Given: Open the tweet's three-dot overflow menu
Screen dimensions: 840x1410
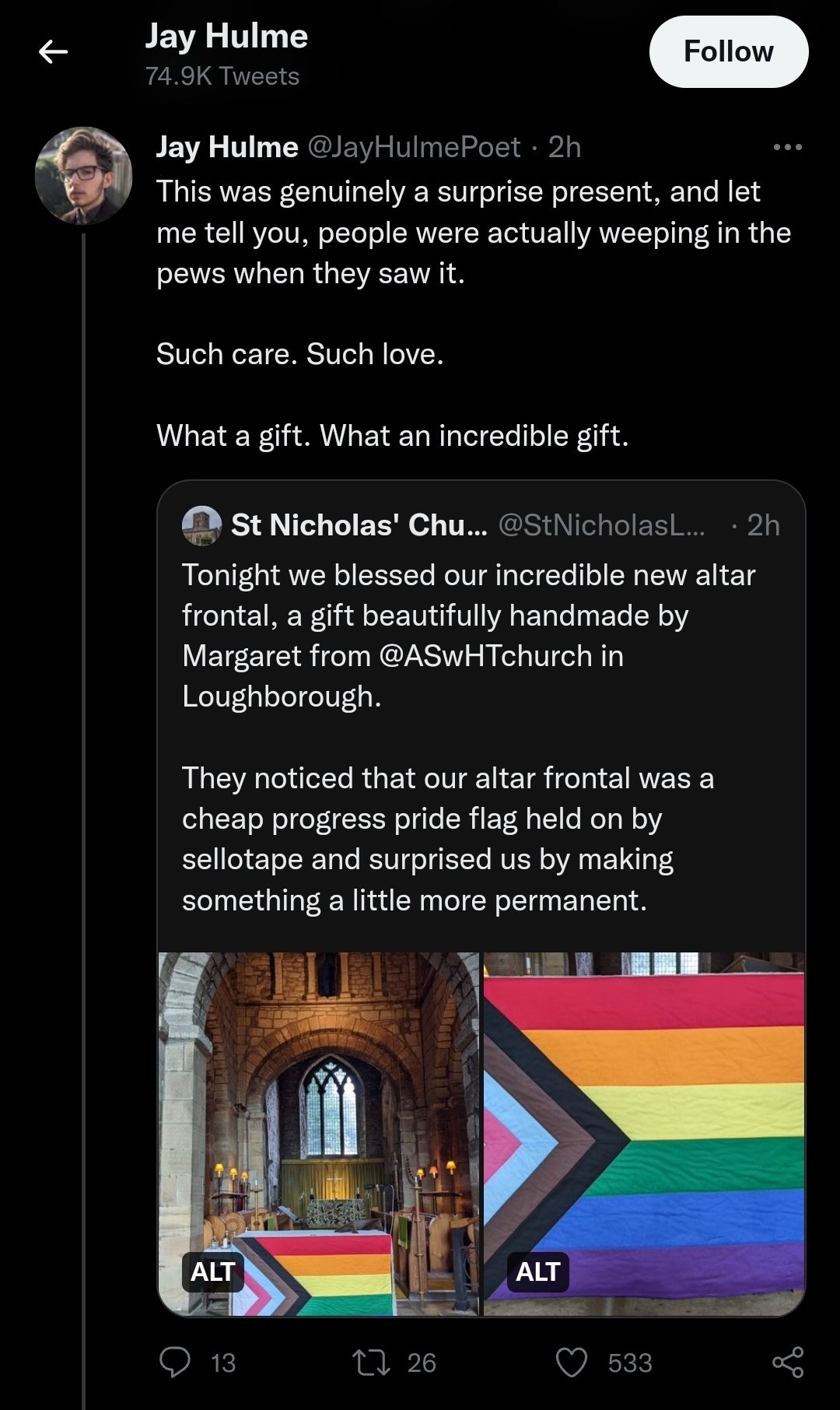Looking at the screenshot, I should [787, 147].
